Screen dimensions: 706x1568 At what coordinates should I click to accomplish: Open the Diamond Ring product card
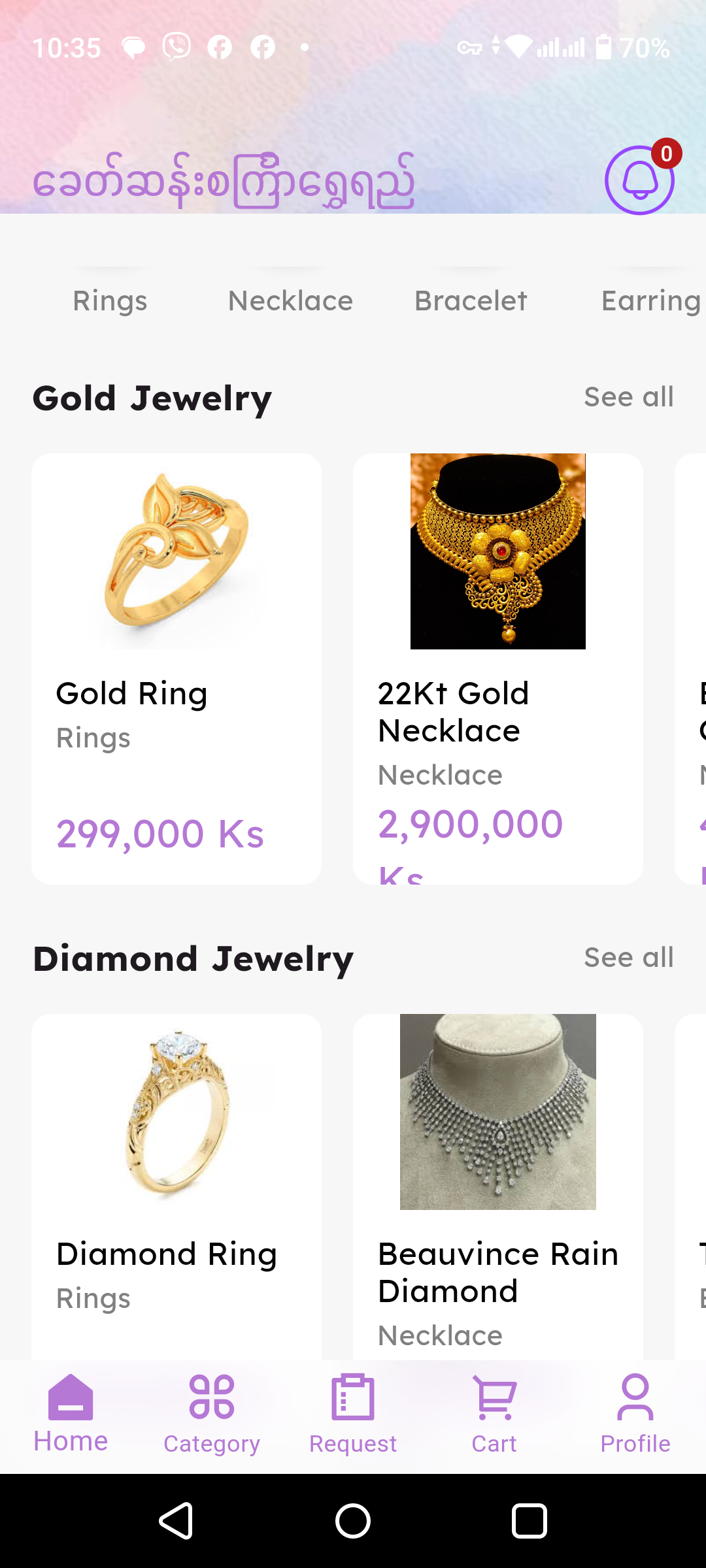[176, 1186]
